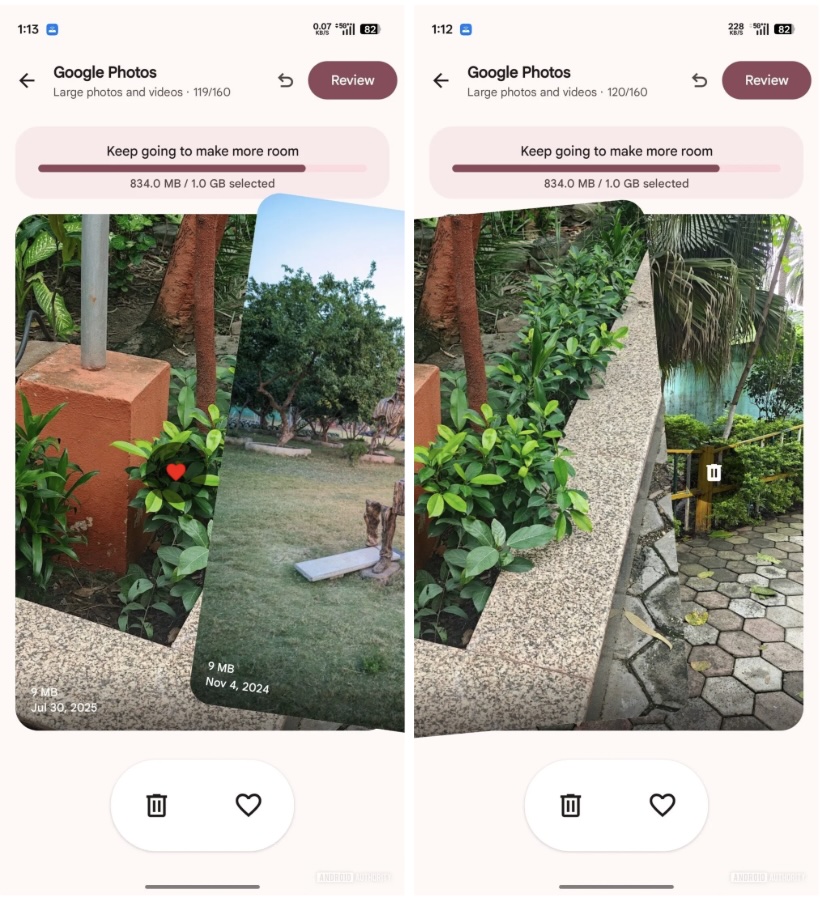This screenshot has width=820, height=912.
Task: Open Review on the 120/160 screen
Action: click(766, 81)
